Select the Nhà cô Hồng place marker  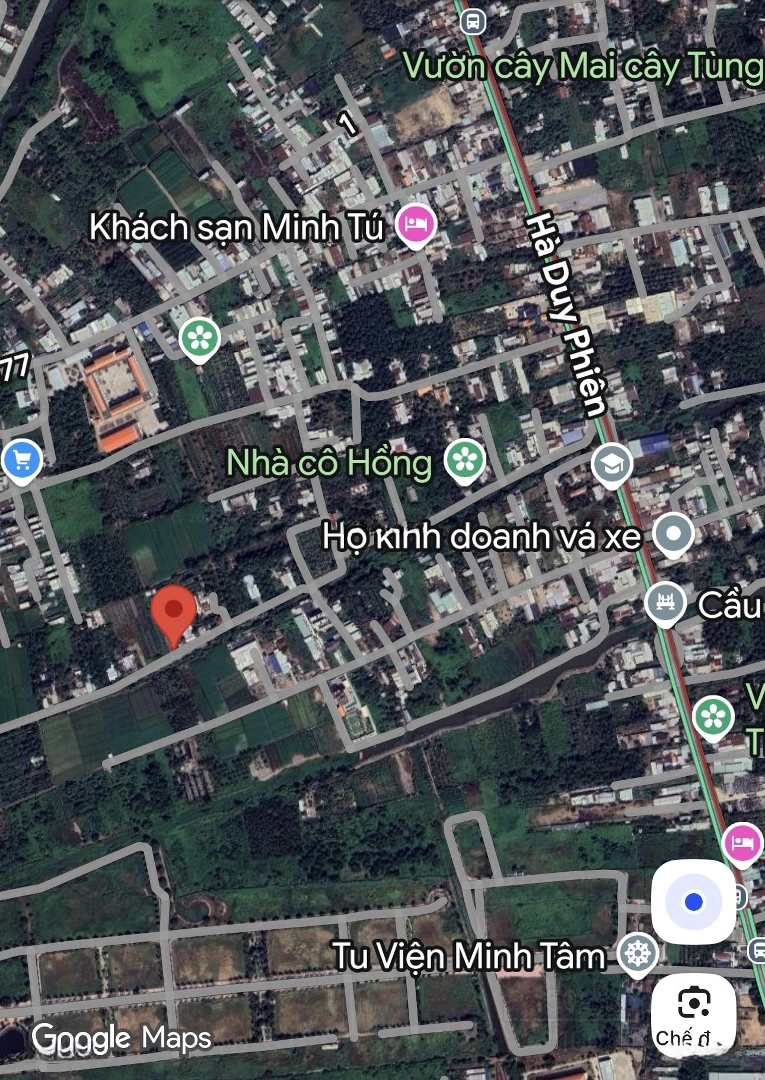coord(465,460)
